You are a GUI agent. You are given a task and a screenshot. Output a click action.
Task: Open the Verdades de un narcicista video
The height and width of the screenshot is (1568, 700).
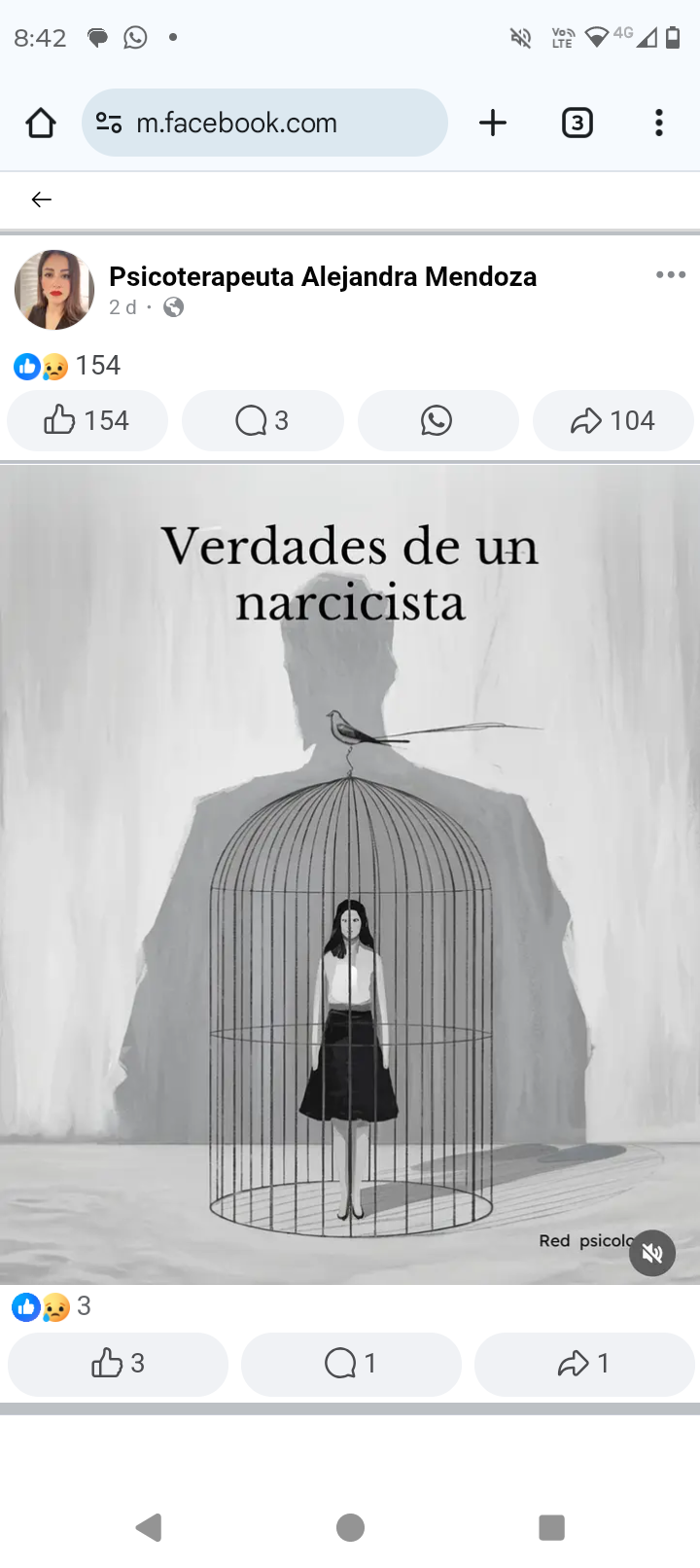click(x=350, y=875)
